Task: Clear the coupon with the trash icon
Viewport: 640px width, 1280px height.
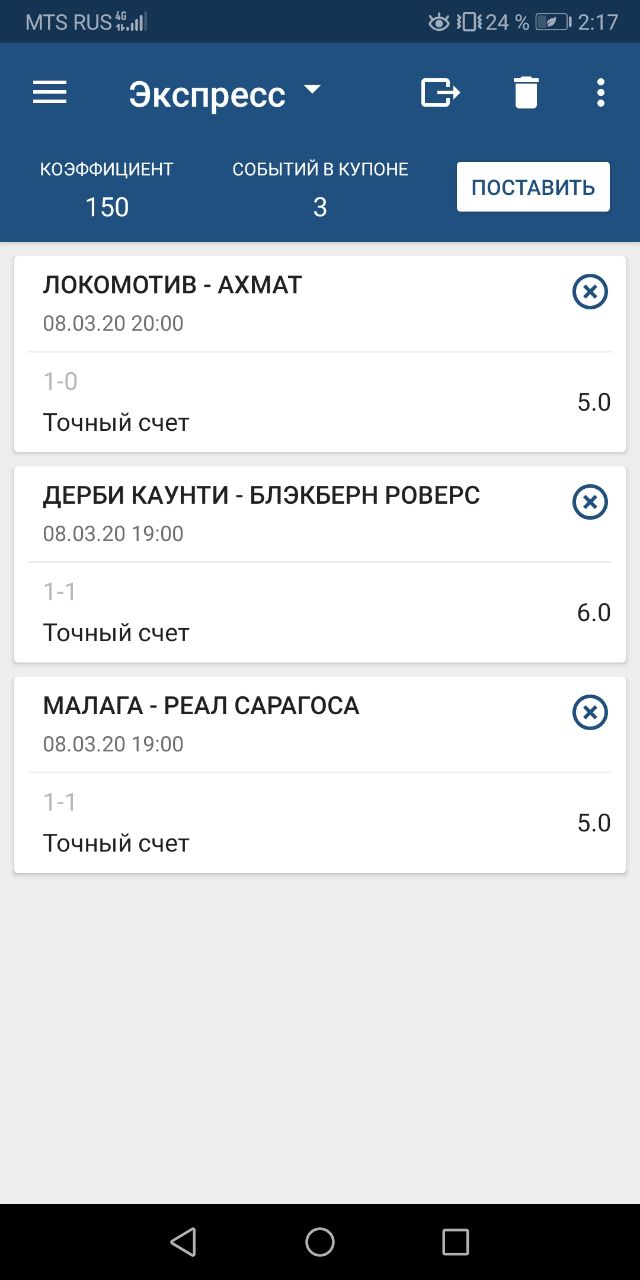Action: (526, 93)
